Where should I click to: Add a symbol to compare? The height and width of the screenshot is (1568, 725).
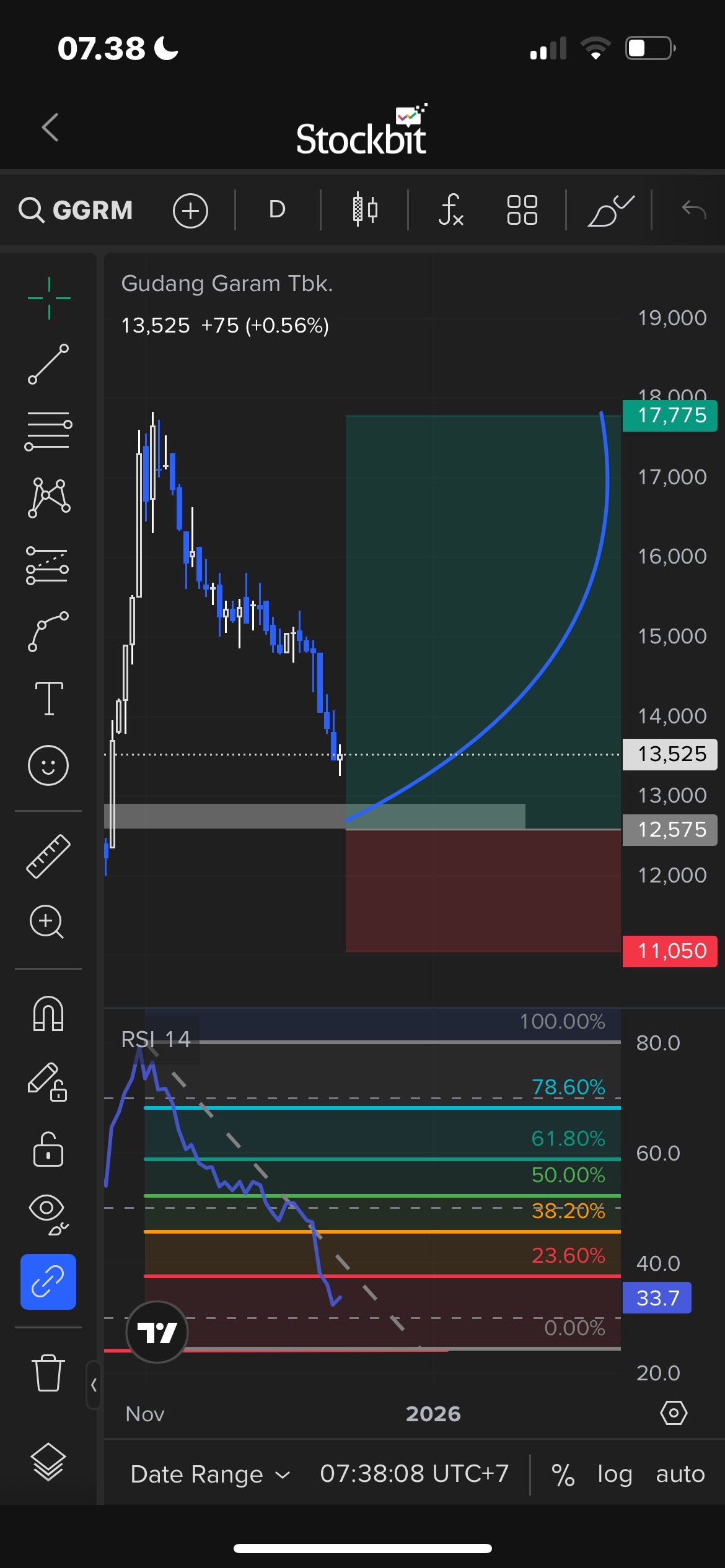(x=190, y=211)
